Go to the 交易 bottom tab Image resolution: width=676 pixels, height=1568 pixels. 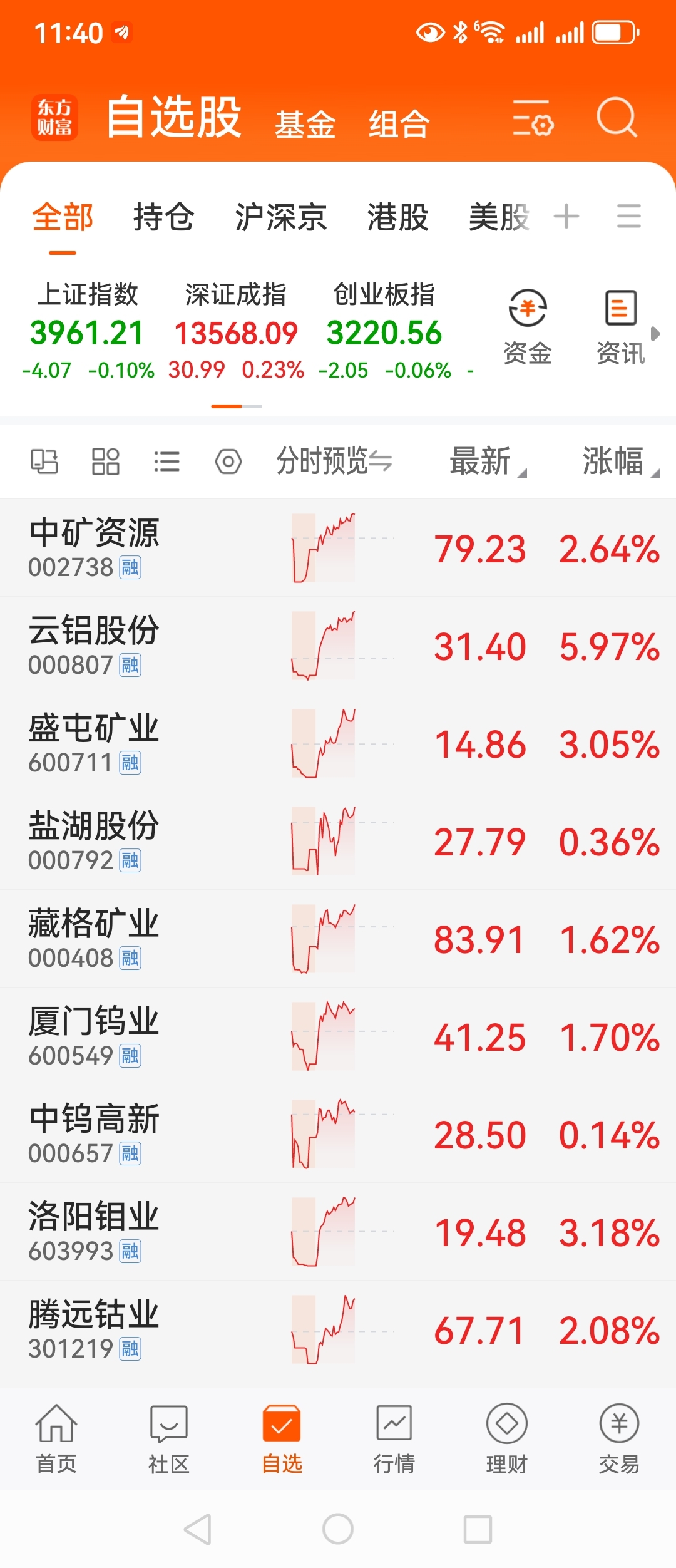619,1439
